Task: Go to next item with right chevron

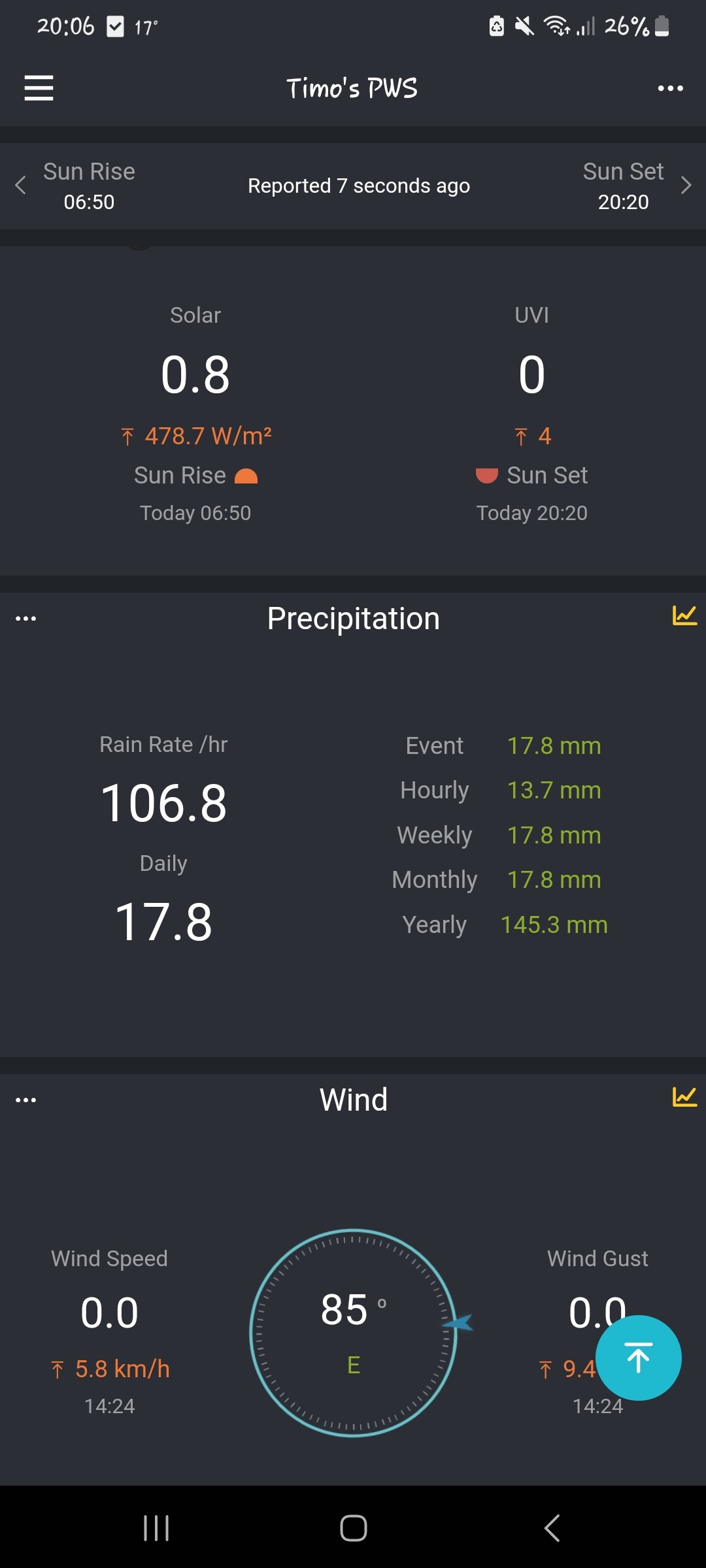Action: (x=686, y=186)
